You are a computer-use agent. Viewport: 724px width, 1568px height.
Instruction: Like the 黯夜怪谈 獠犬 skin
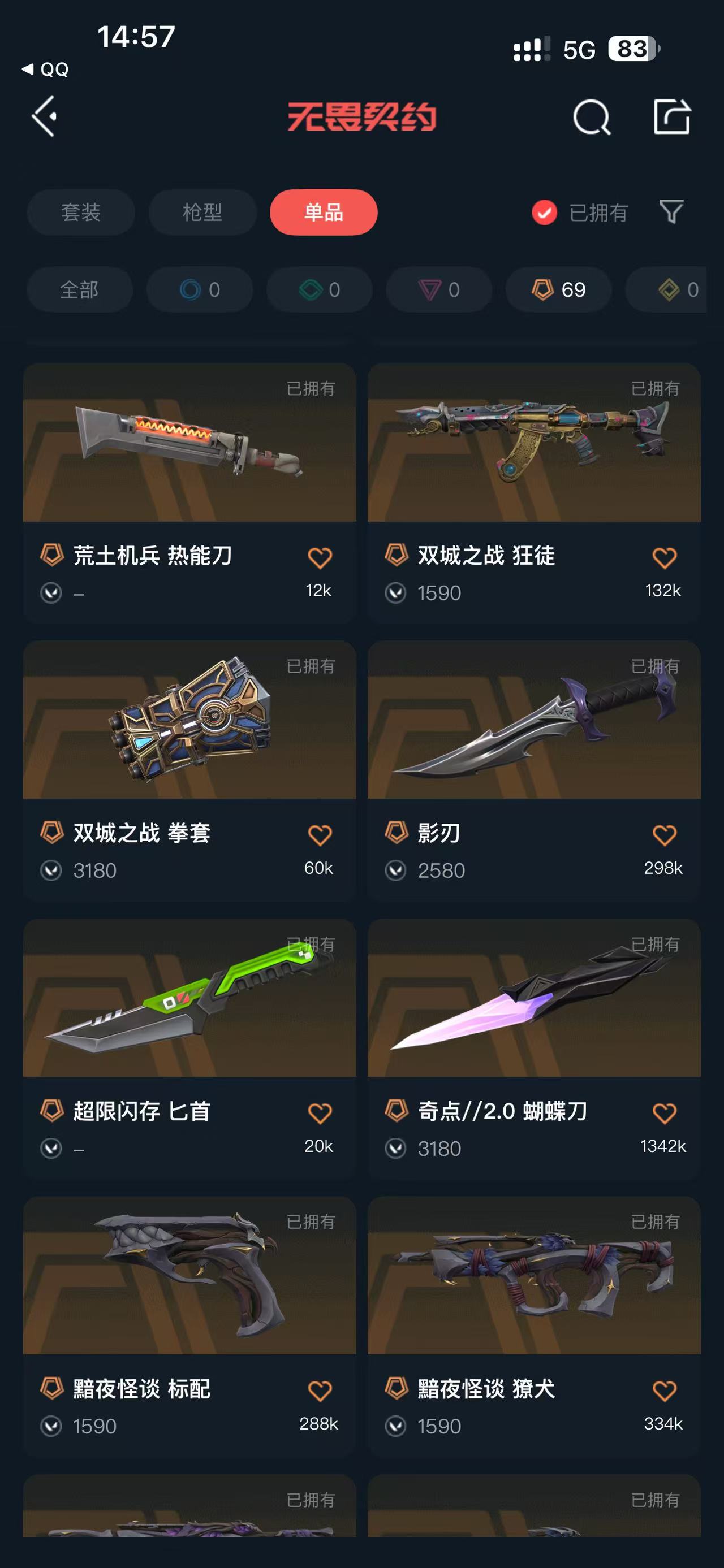click(x=664, y=1391)
